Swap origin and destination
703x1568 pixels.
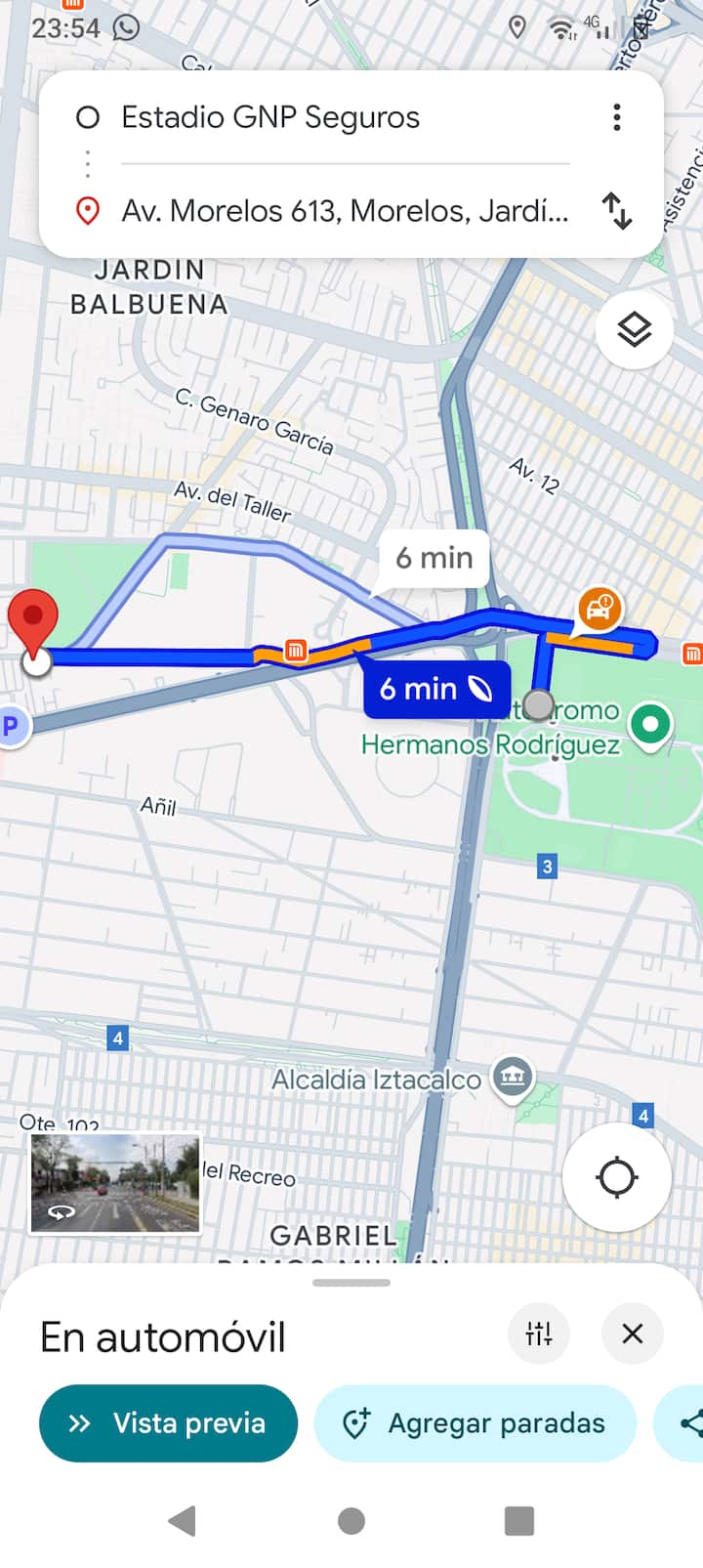coord(616,211)
